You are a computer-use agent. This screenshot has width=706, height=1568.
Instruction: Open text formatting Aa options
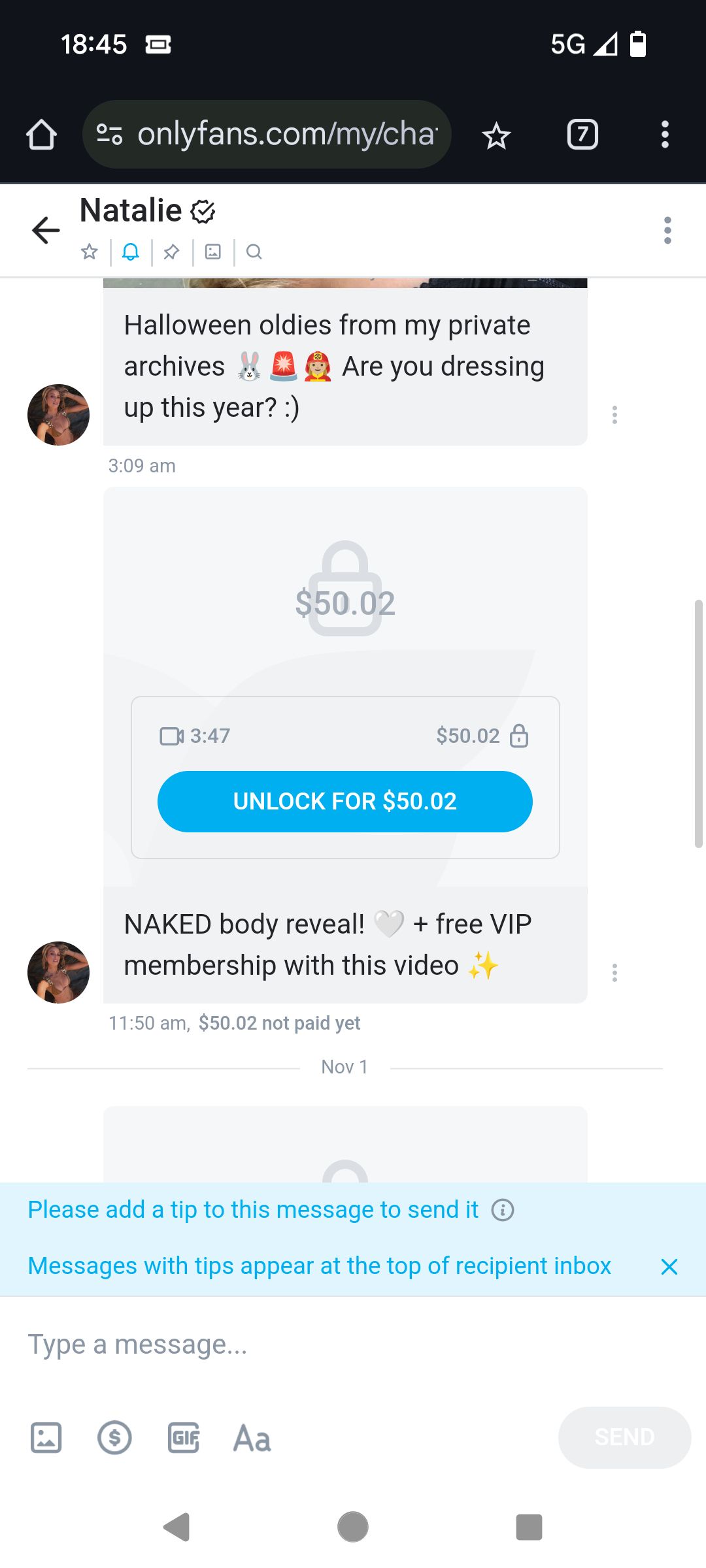pos(252,1437)
